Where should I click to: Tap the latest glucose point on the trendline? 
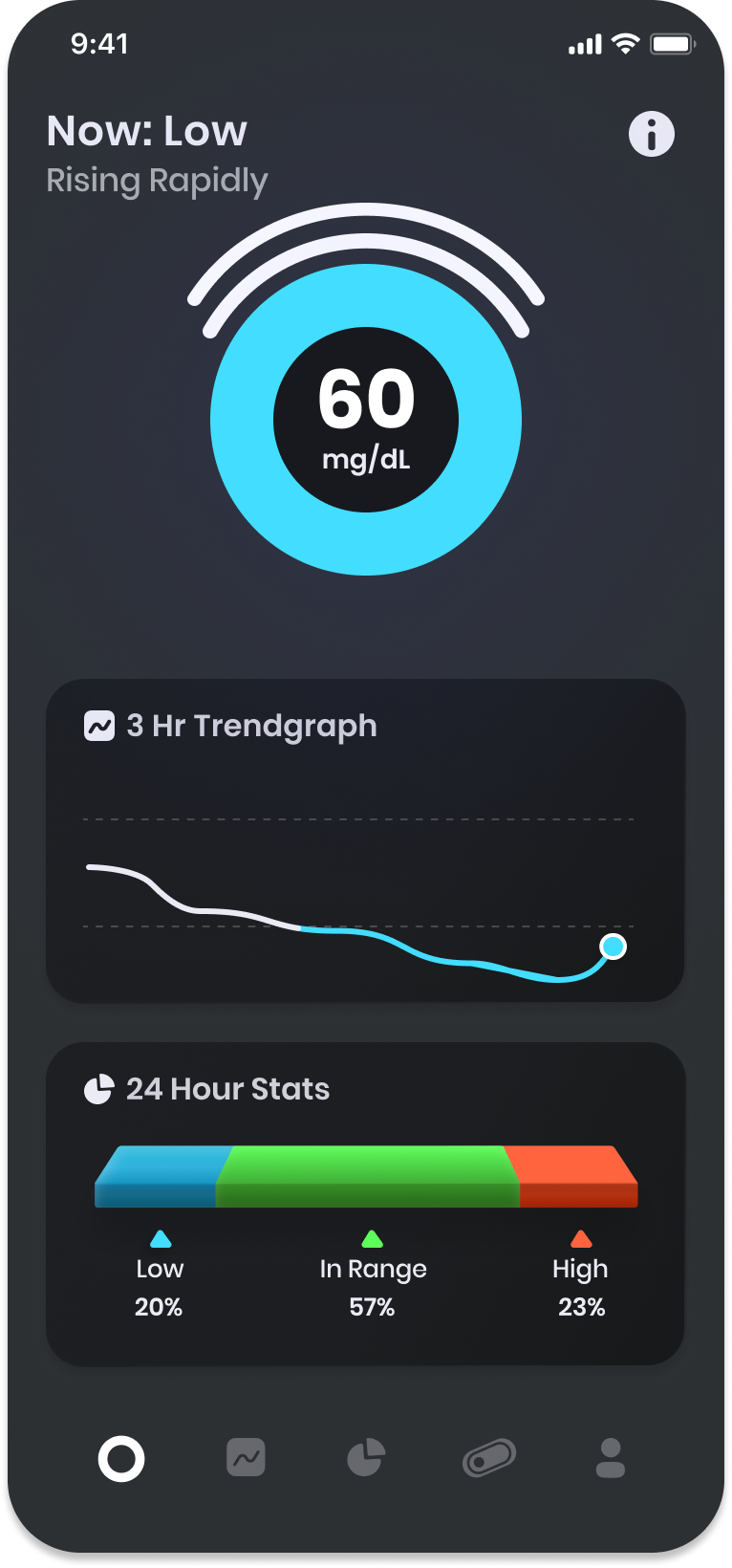(x=613, y=947)
